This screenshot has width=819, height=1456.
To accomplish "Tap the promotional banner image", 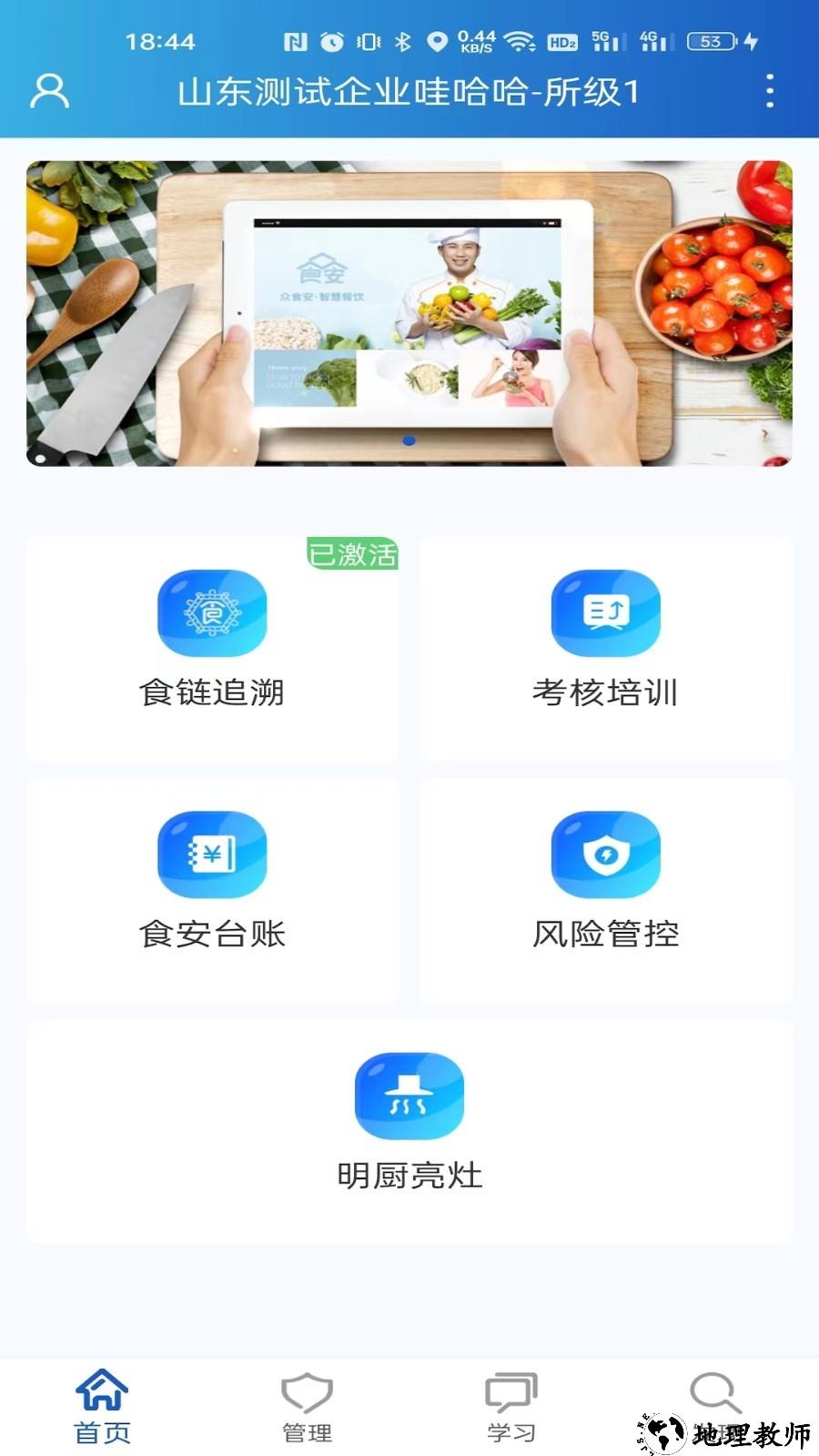I will [409, 314].
